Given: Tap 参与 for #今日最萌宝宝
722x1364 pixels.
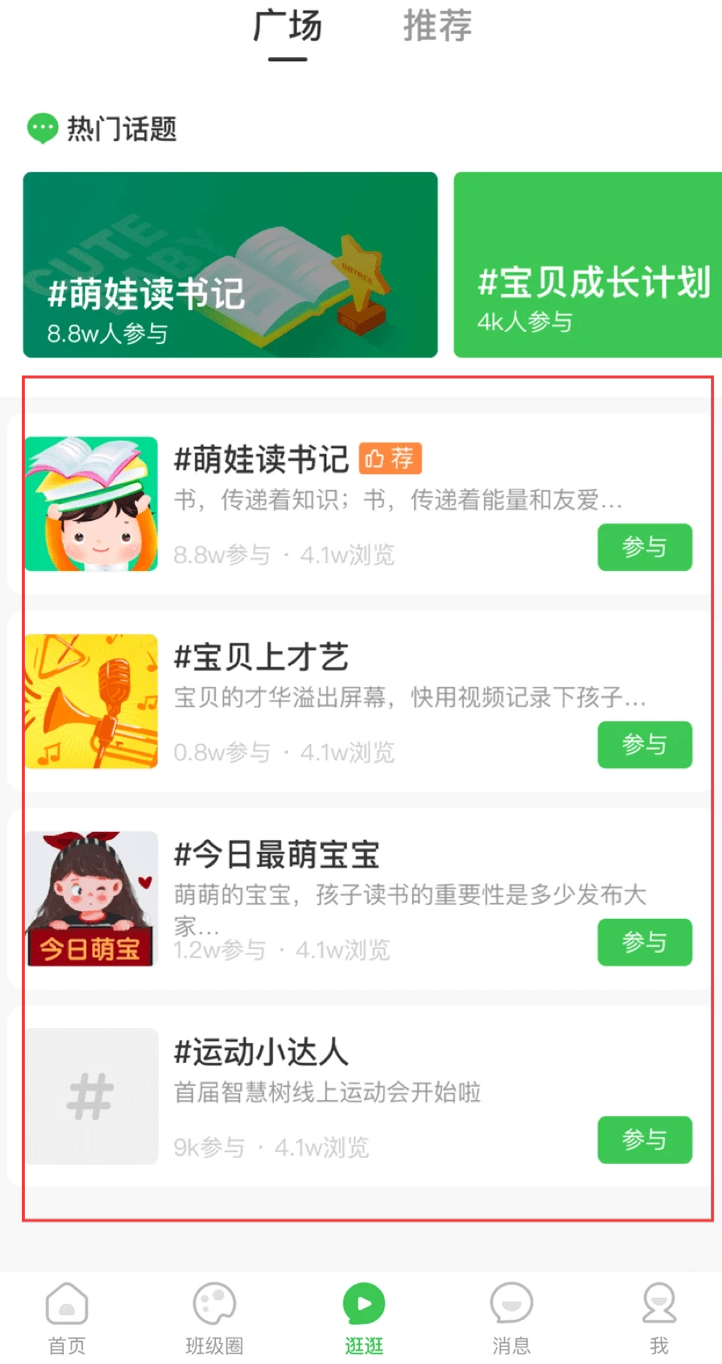Looking at the screenshot, I should (x=644, y=942).
